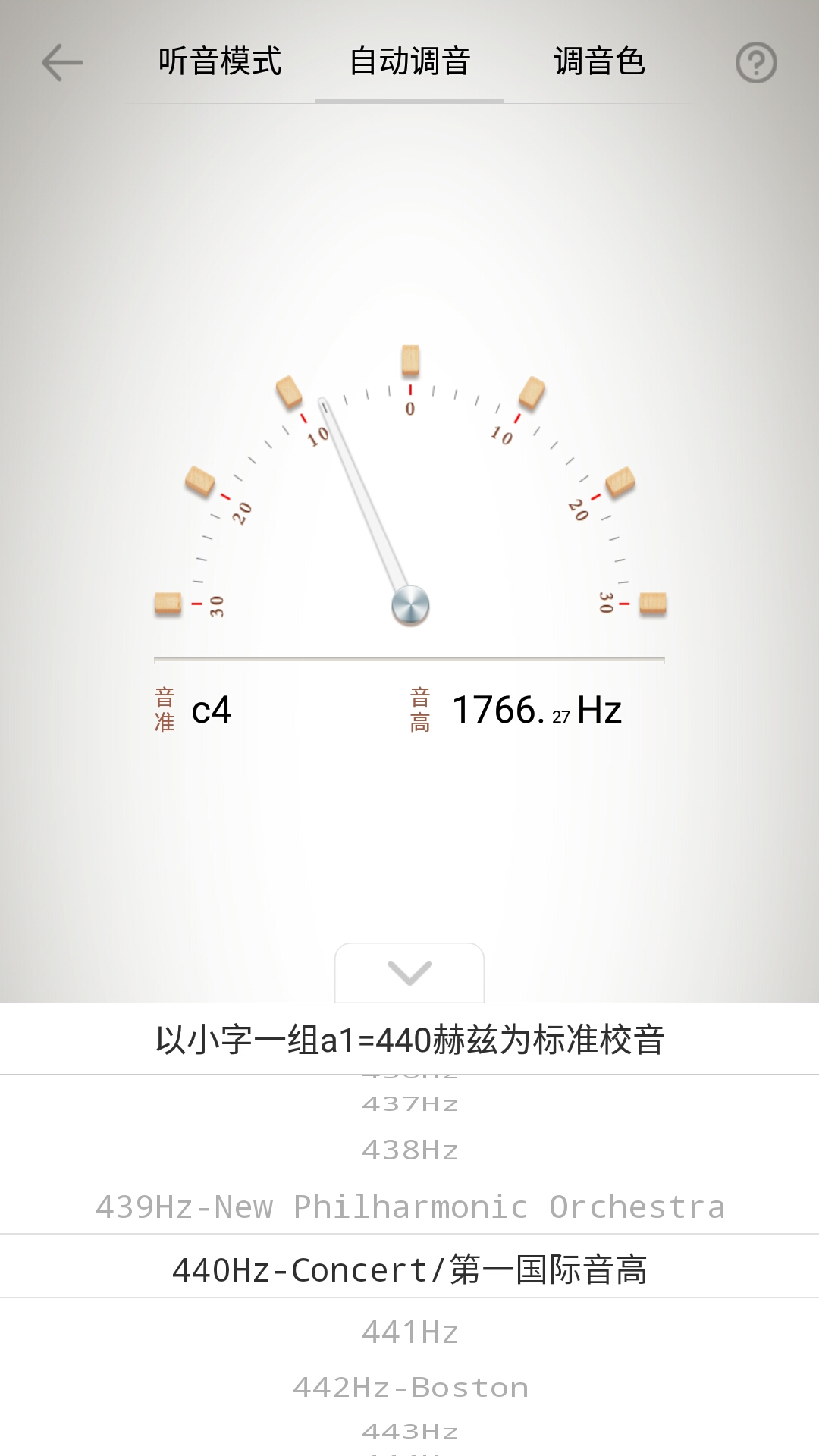Tap the tuning needle pivot knob

(409, 605)
